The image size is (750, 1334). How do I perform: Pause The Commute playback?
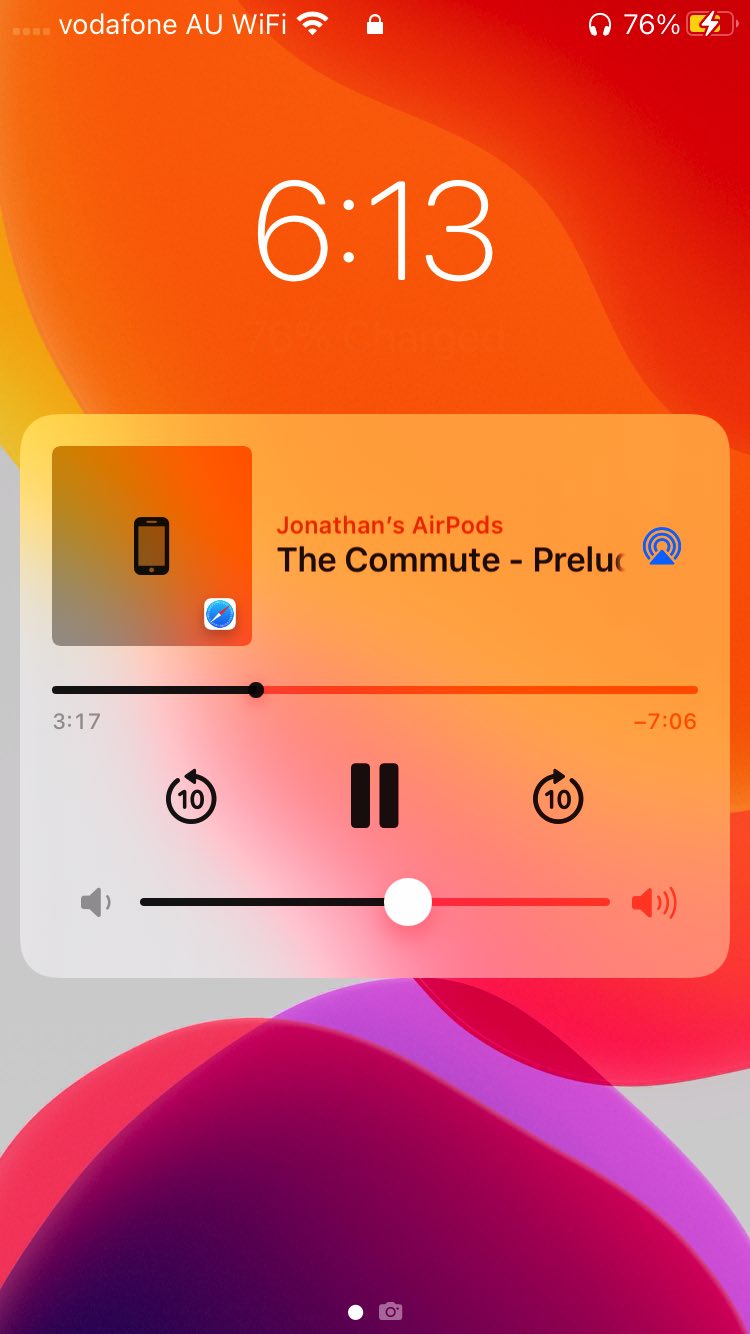click(375, 796)
